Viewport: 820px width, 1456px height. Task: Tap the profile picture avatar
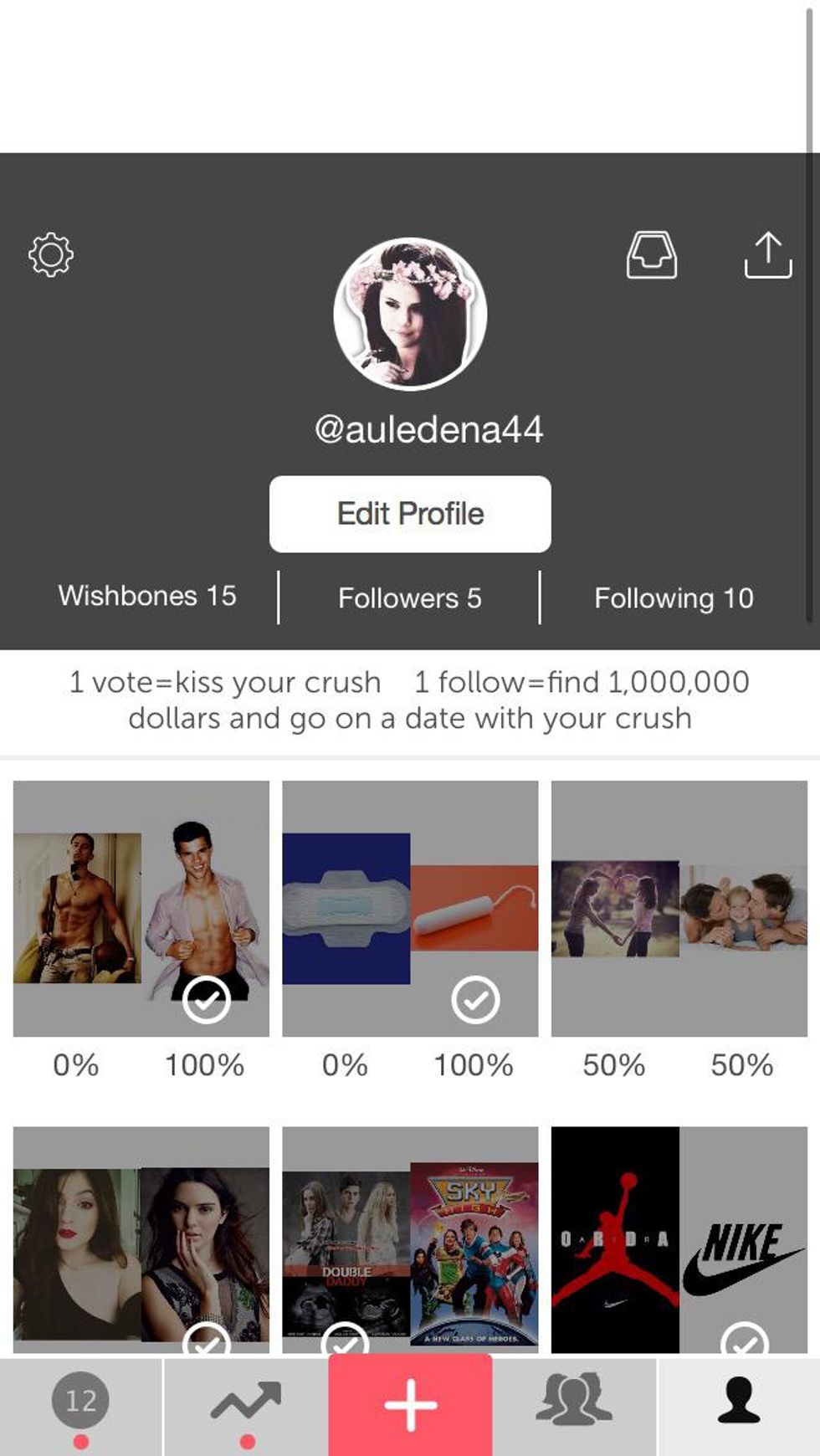click(410, 314)
